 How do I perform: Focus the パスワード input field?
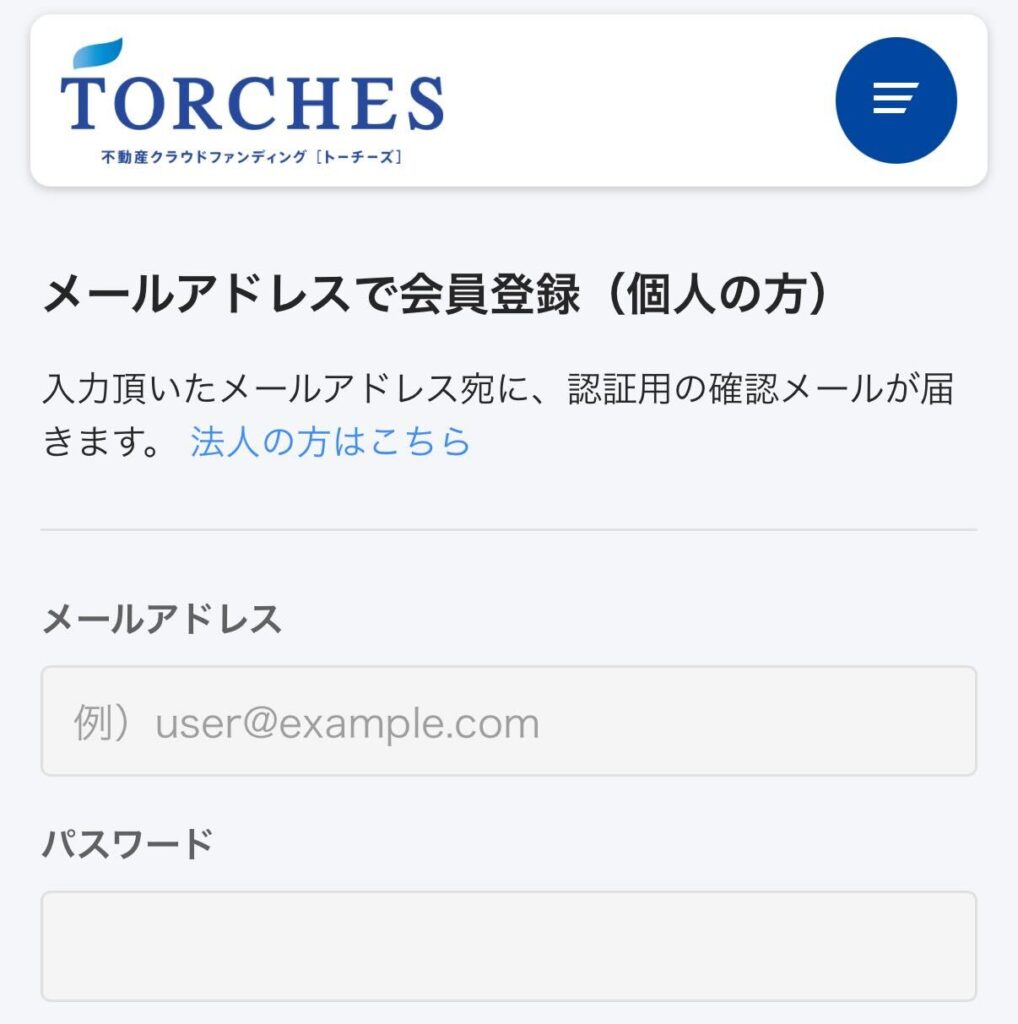pyautogui.click(x=508, y=945)
